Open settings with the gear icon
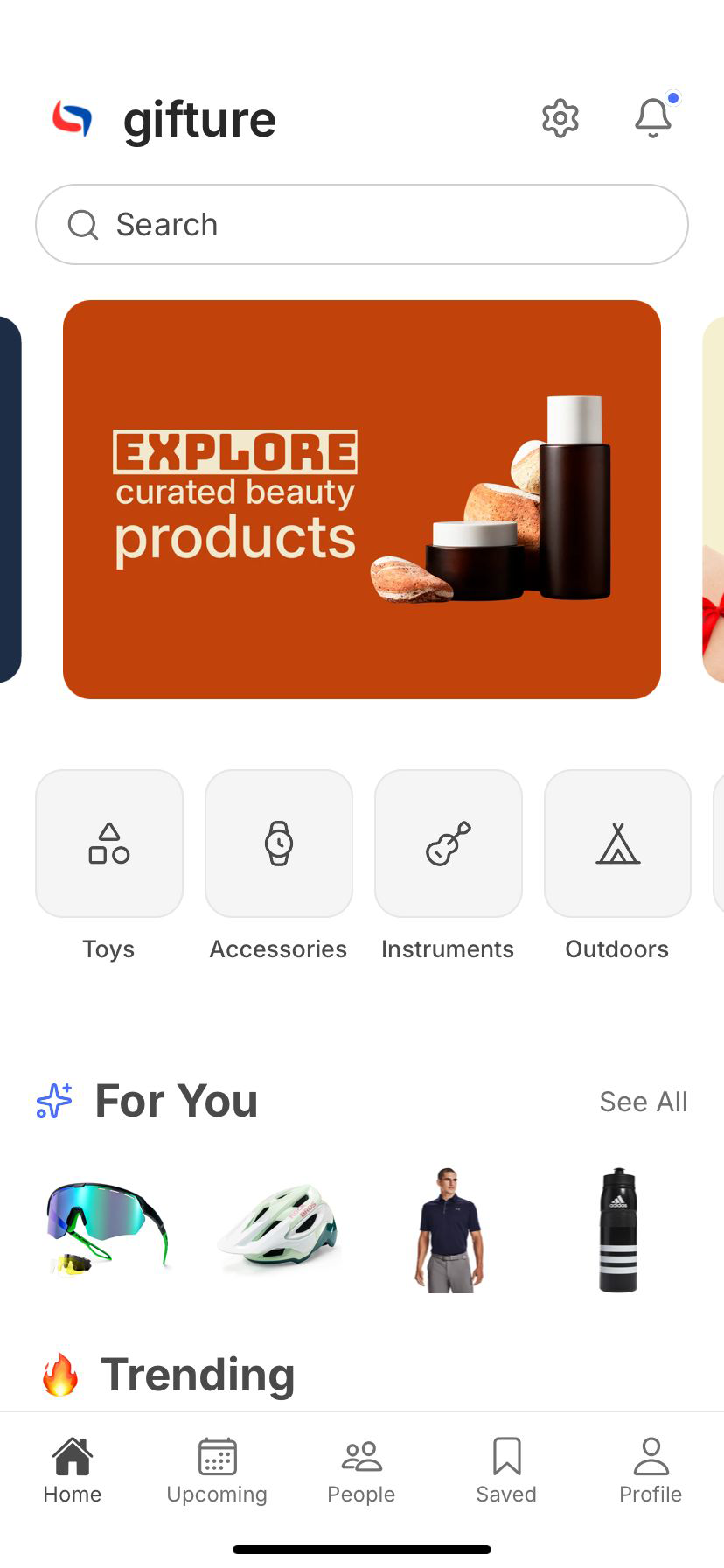This screenshot has height=1568, width=724. point(560,118)
